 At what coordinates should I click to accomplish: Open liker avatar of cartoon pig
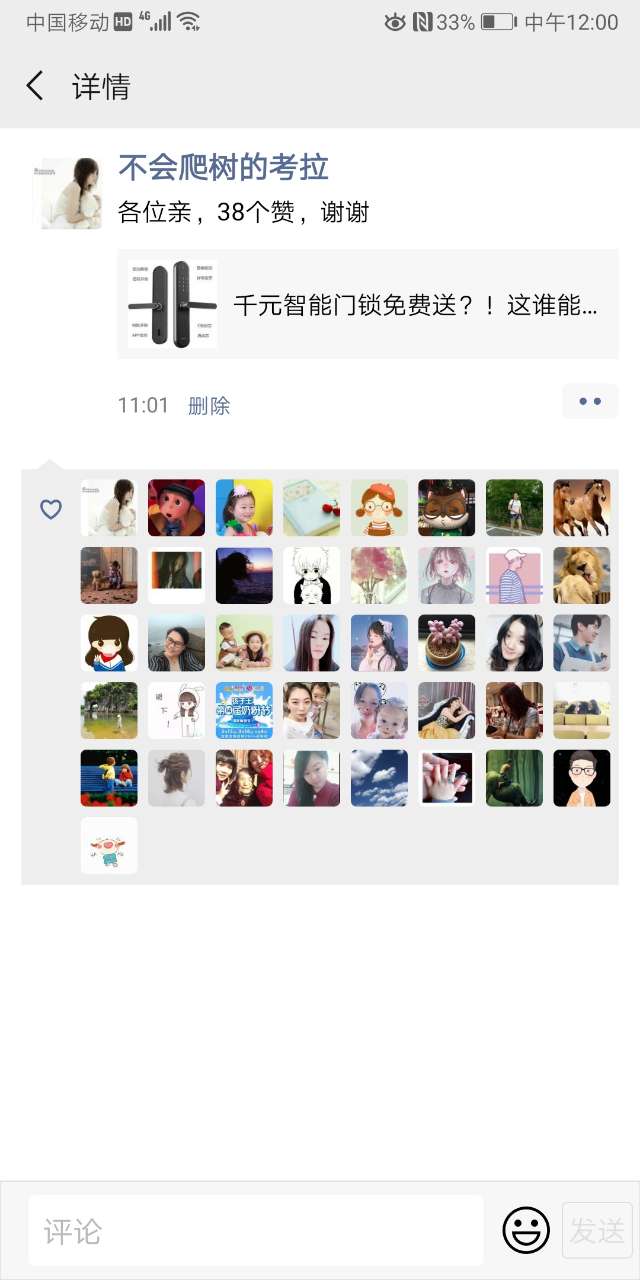coord(109,845)
